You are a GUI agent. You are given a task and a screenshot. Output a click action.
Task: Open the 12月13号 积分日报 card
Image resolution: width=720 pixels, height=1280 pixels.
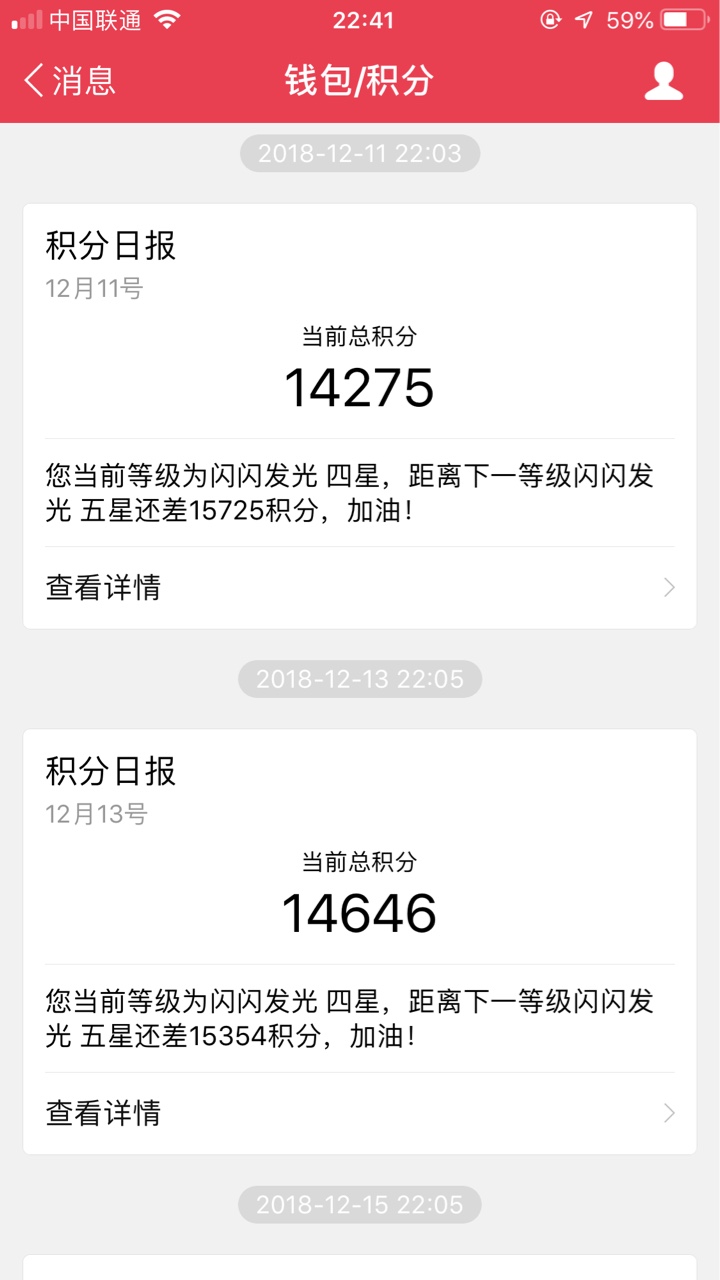pos(360,942)
